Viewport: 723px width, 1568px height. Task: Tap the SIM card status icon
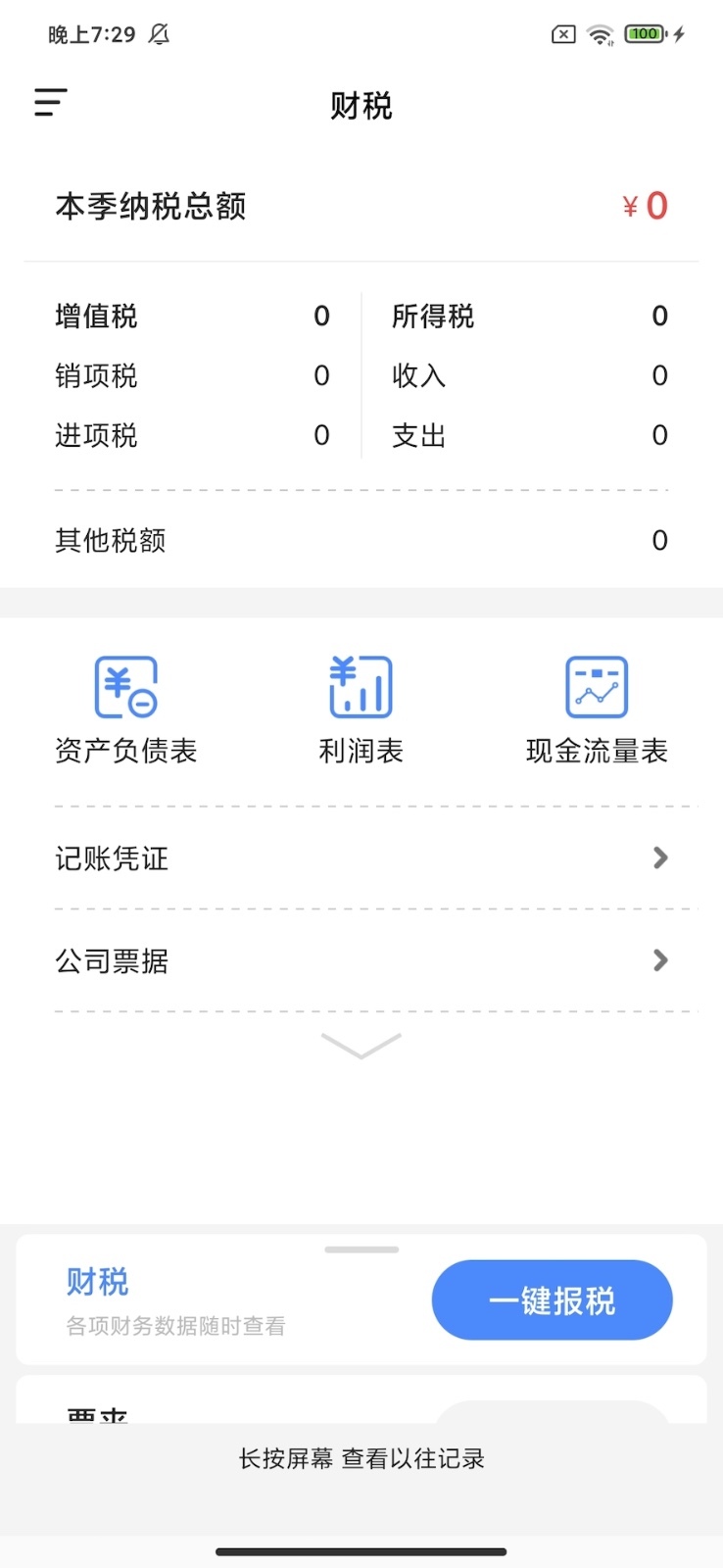(562, 33)
